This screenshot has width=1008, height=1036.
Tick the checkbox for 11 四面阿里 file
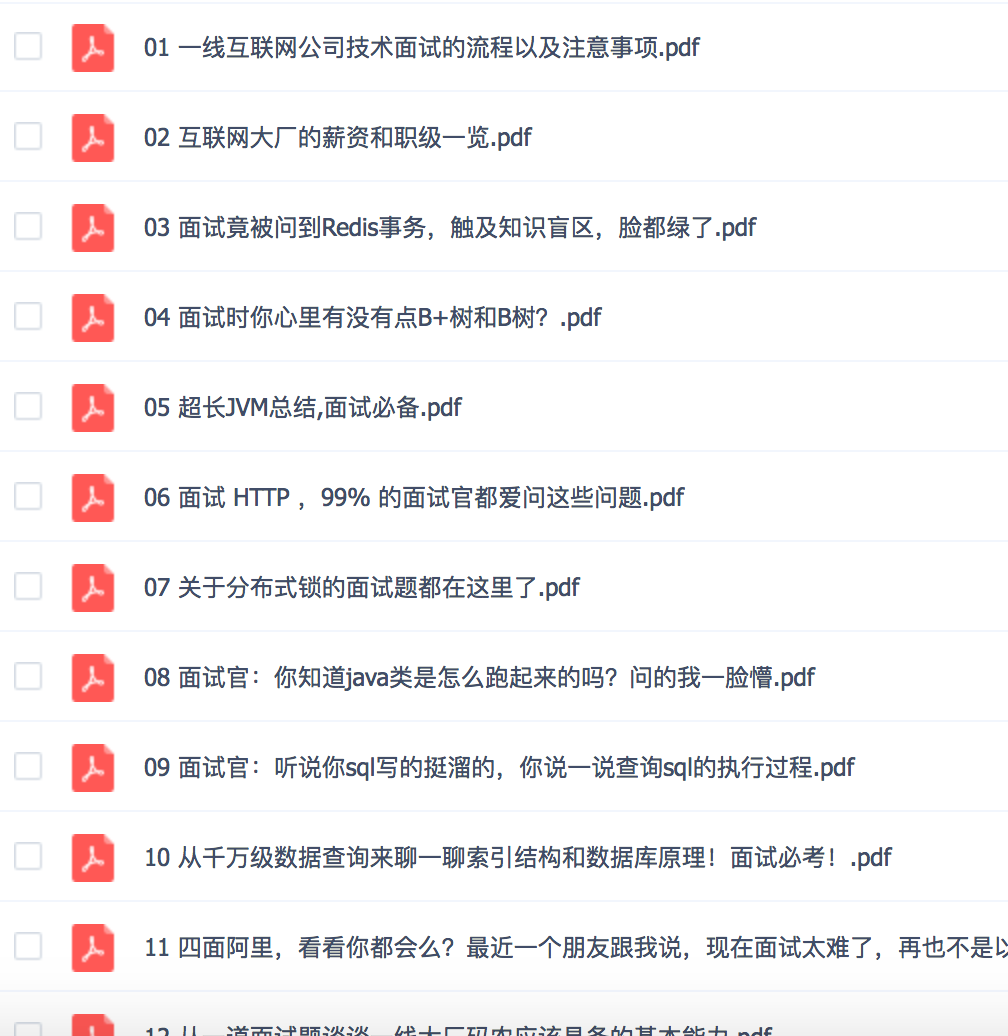(x=28, y=947)
